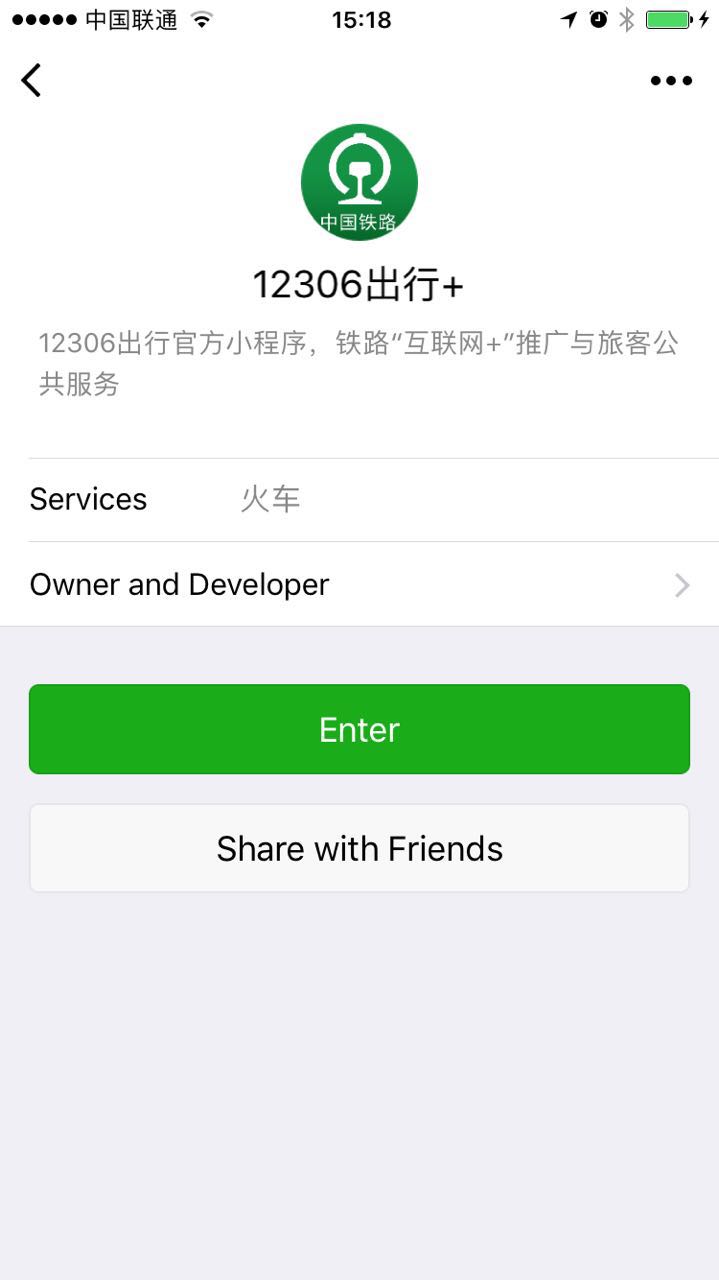The image size is (719, 1280).
Task: Open the three-dot overflow menu
Action: click(671, 81)
